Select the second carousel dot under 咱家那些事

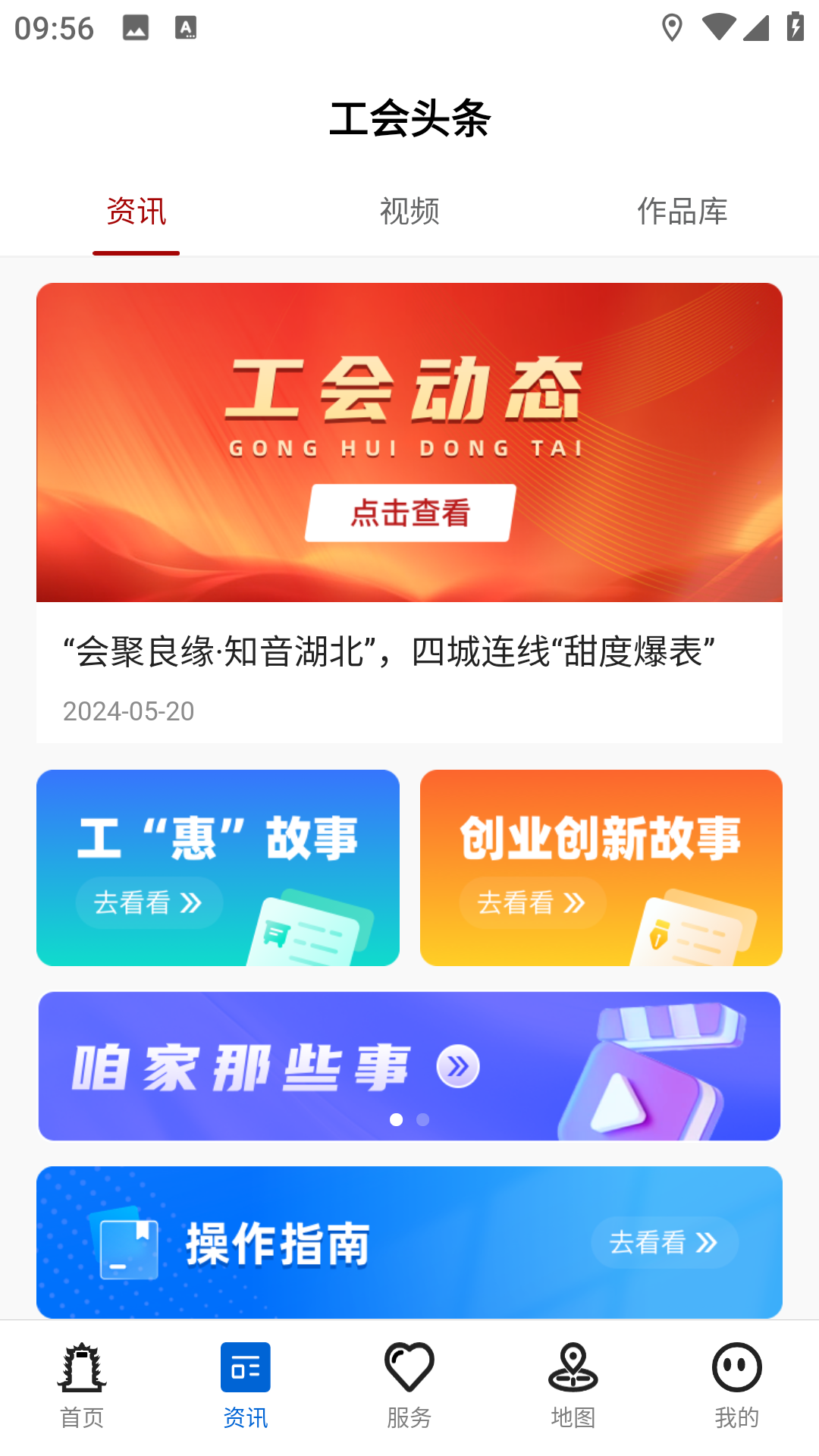(x=423, y=1119)
